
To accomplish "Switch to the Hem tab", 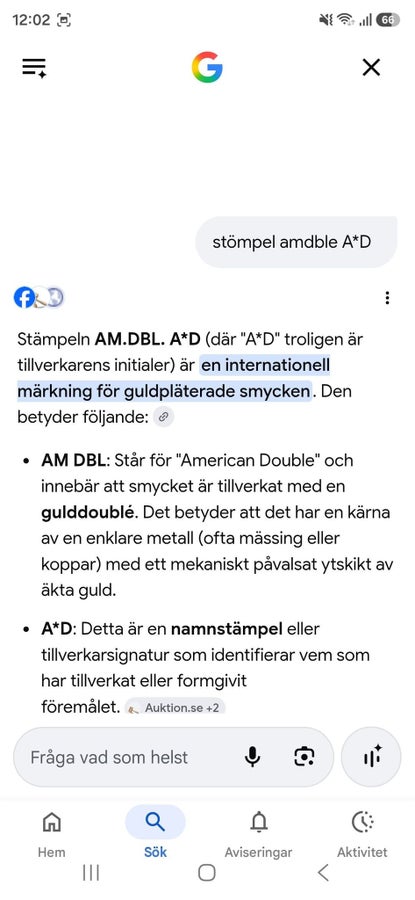I will pyautogui.click(x=52, y=832).
